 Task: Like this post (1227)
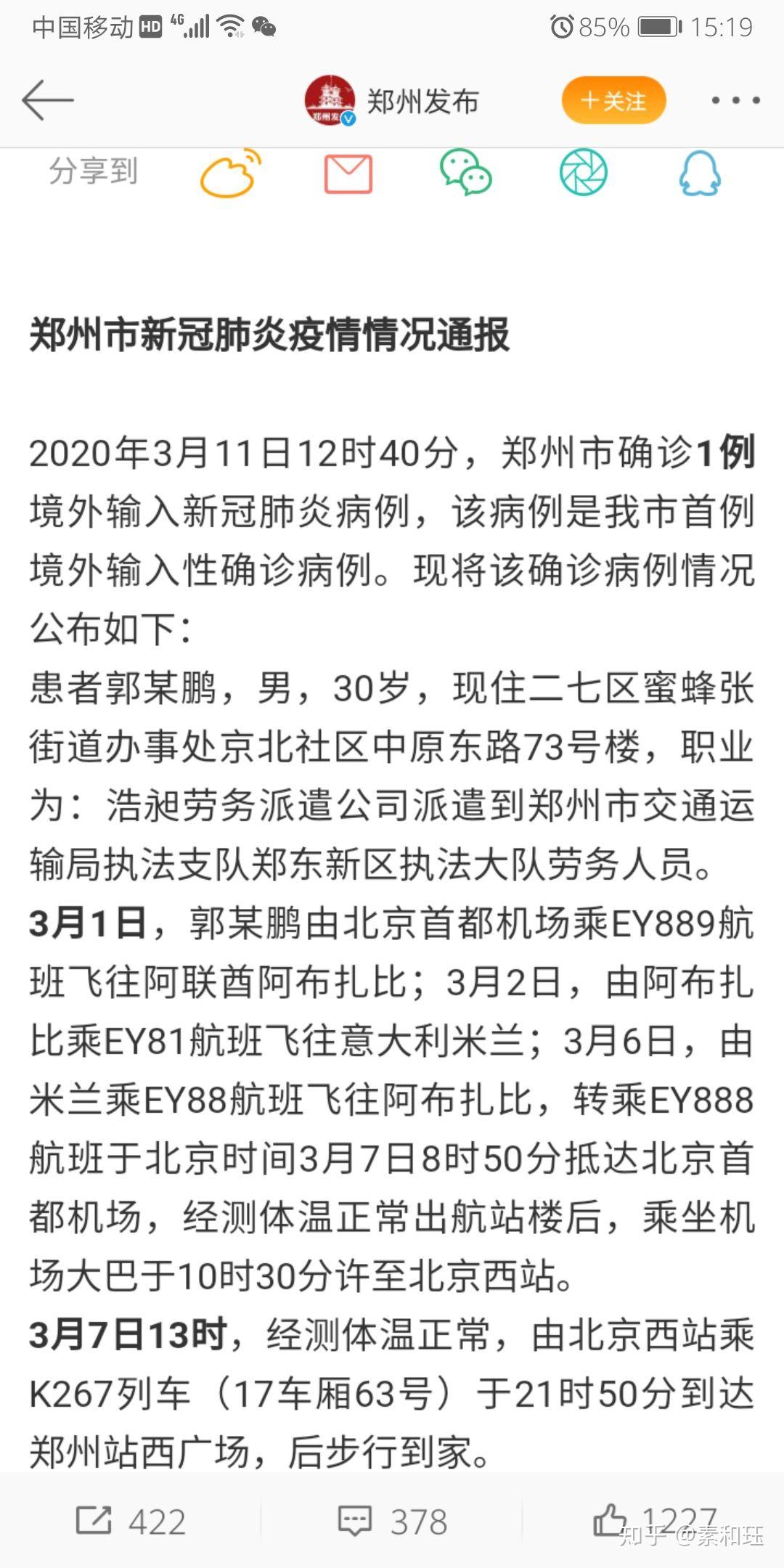tap(655, 1519)
